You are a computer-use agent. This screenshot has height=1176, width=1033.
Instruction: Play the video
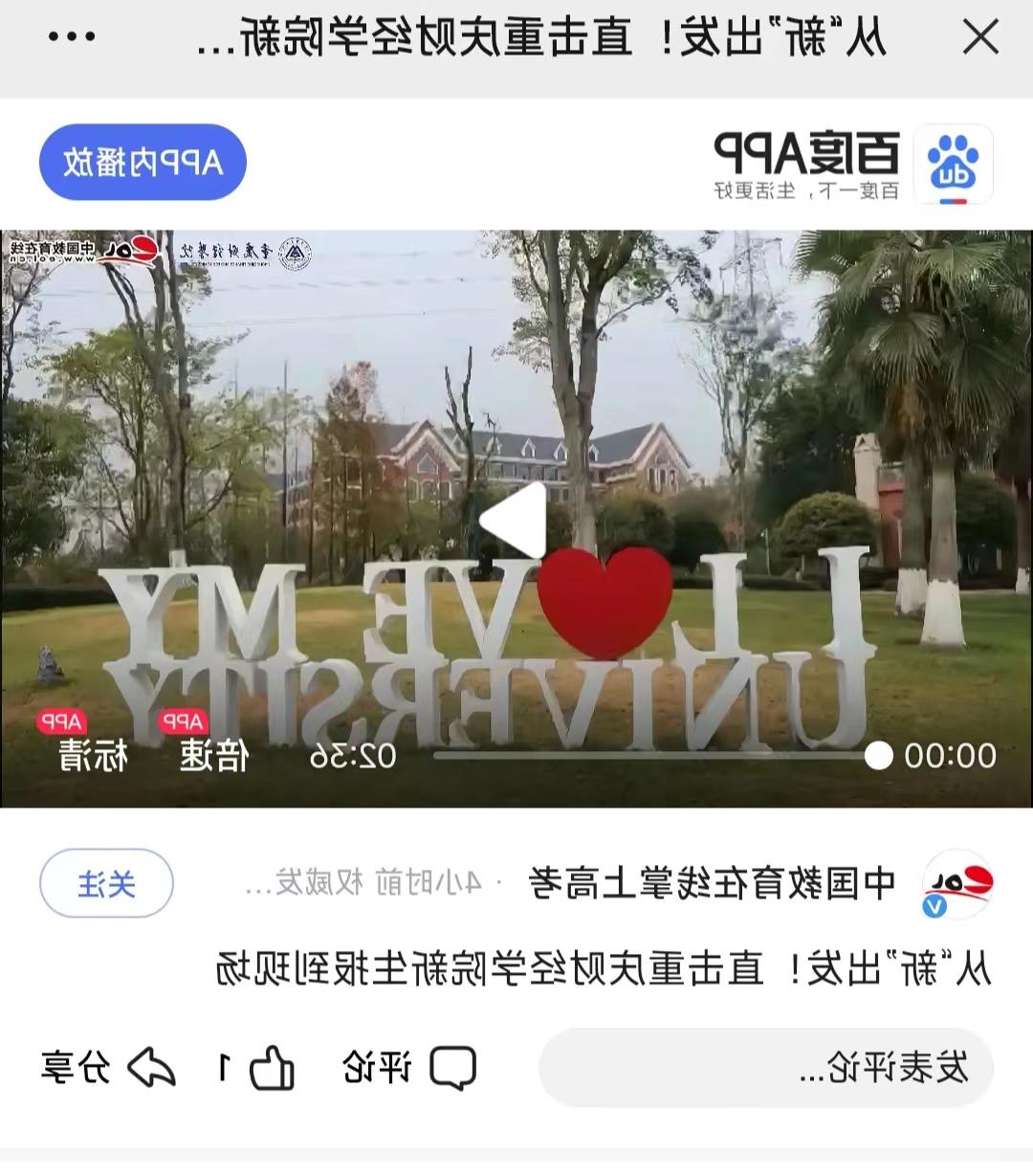(x=514, y=521)
